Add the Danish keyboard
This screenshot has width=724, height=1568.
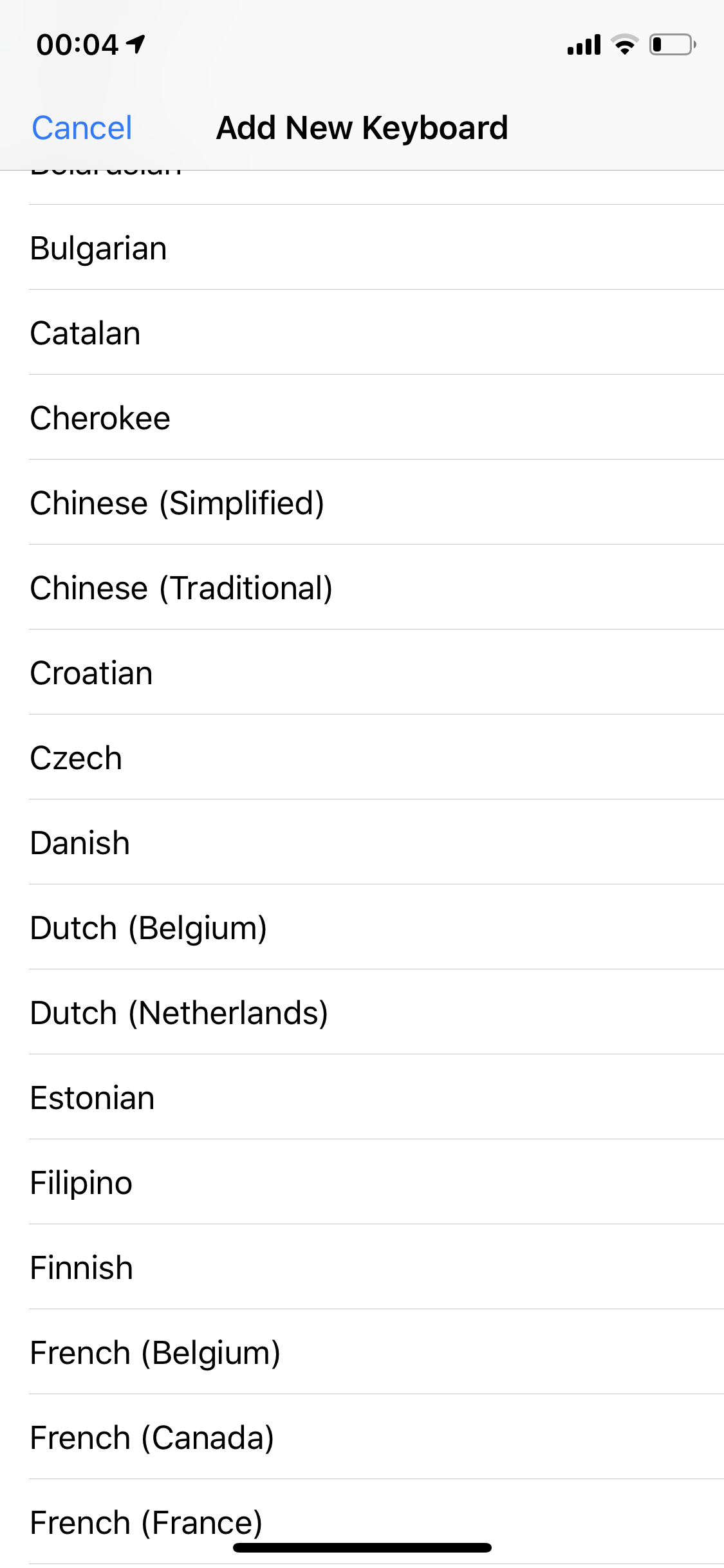click(80, 843)
